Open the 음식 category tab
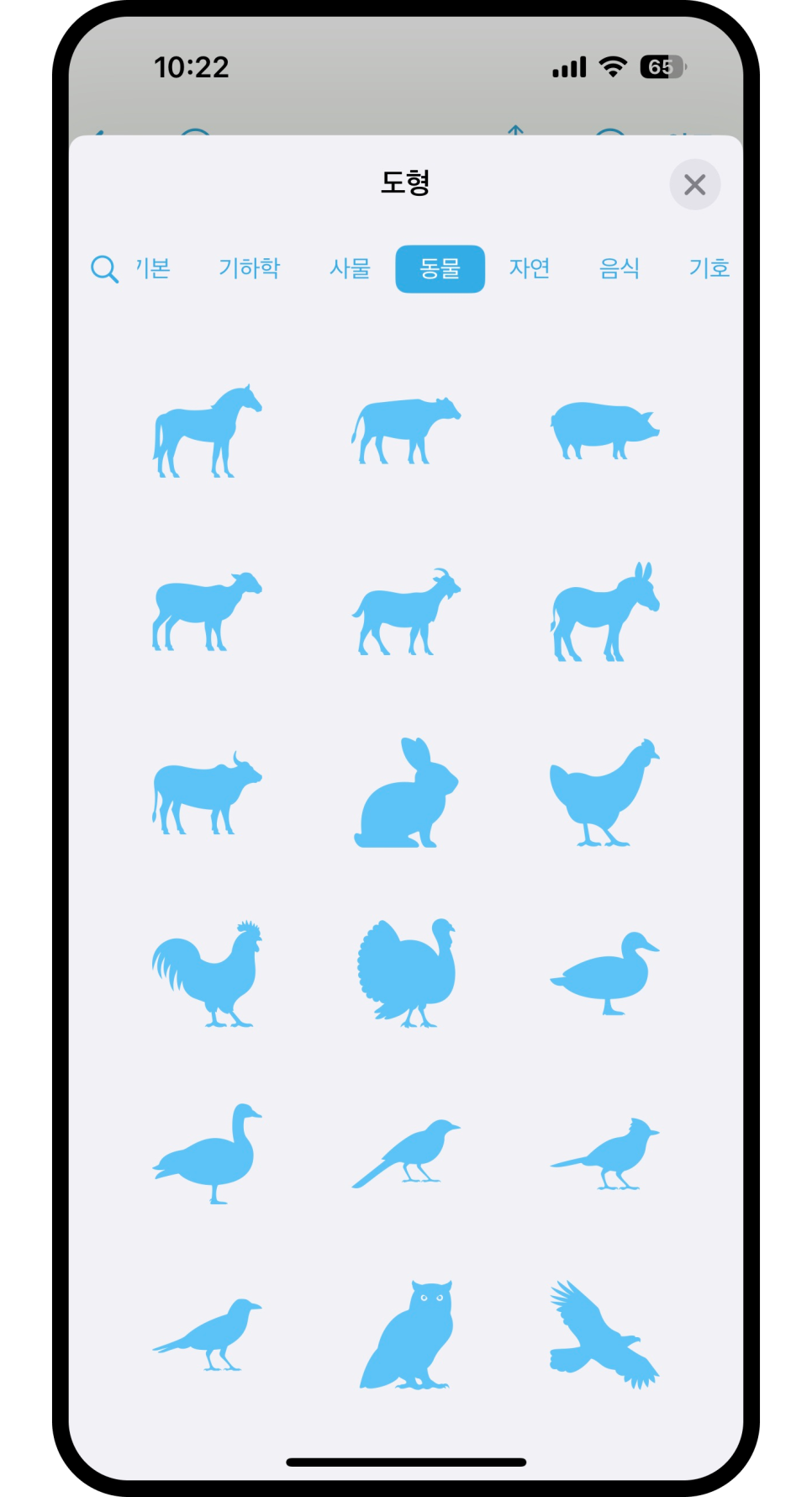812x1497 pixels. point(620,269)
